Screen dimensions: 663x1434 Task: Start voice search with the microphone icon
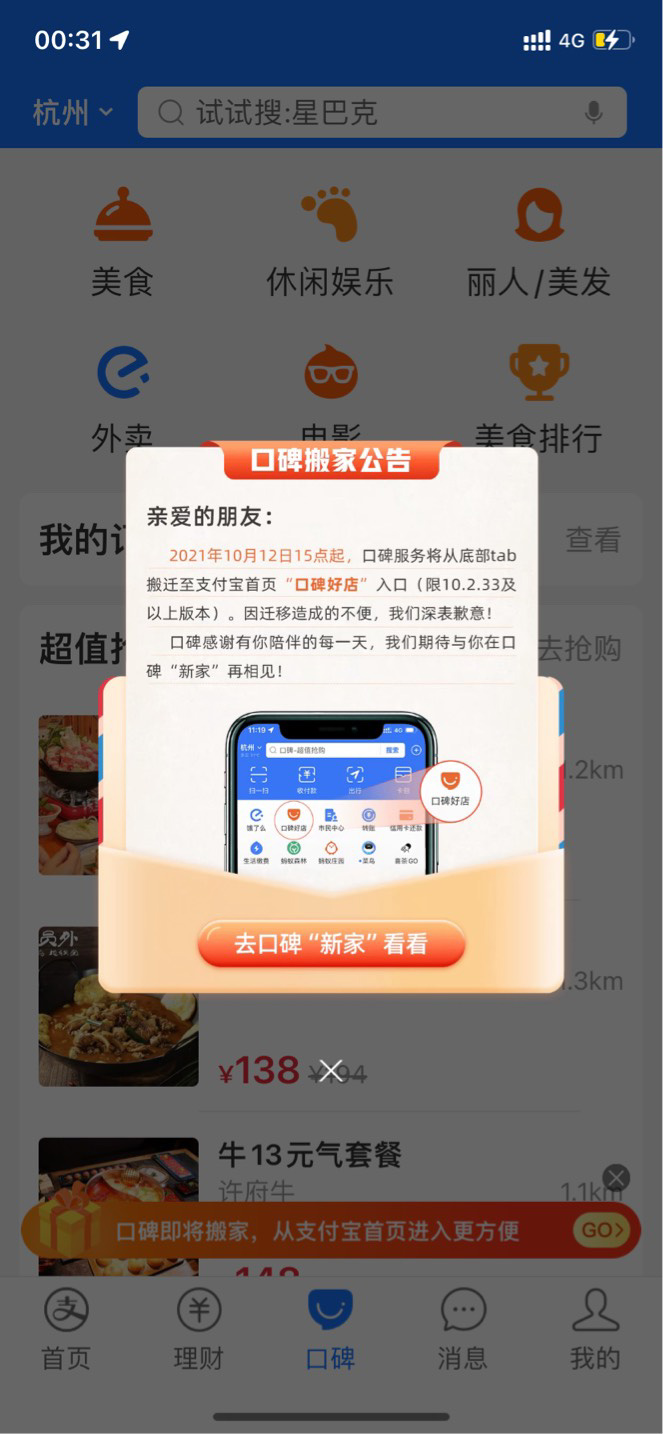594,112
